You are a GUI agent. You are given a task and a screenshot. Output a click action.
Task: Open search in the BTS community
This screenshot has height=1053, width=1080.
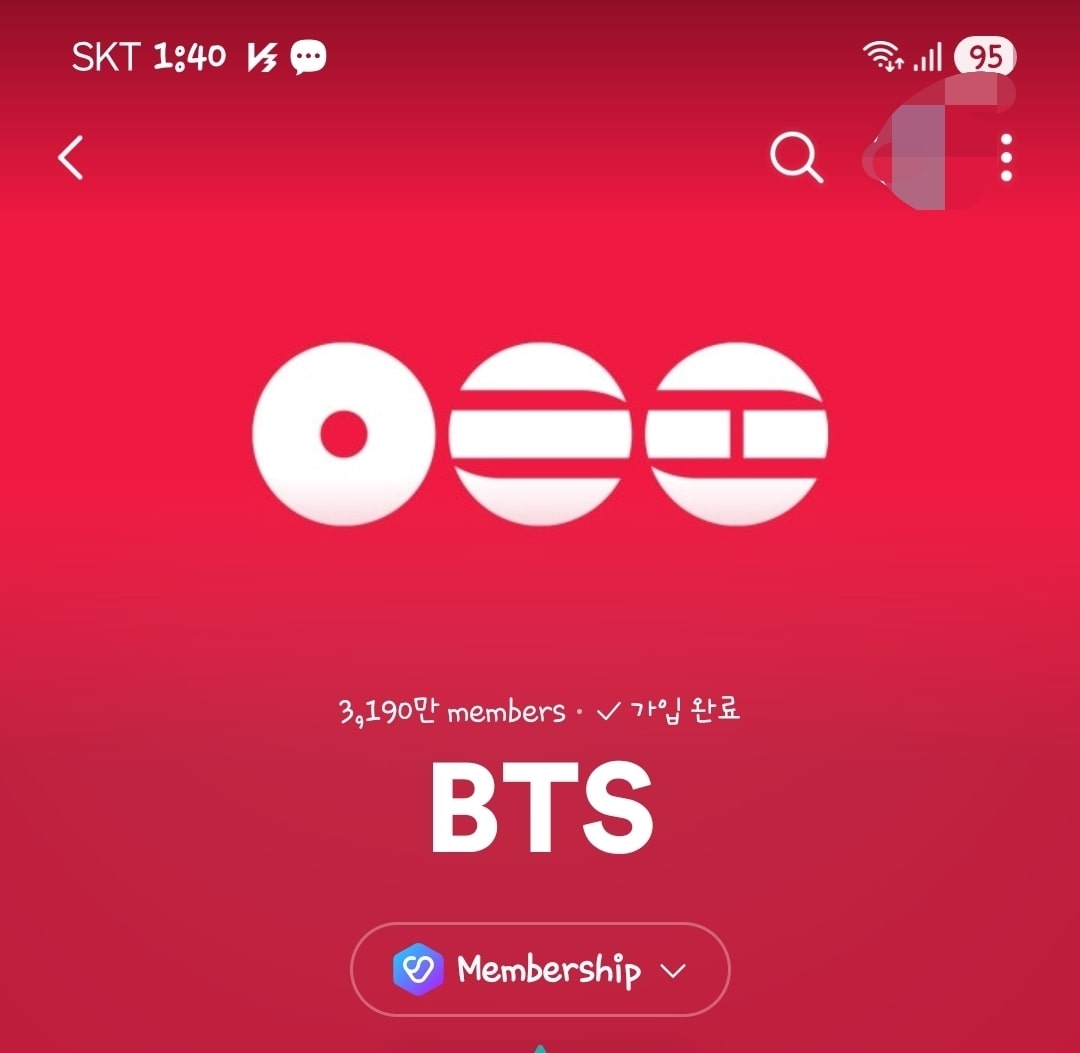point(796,158)
